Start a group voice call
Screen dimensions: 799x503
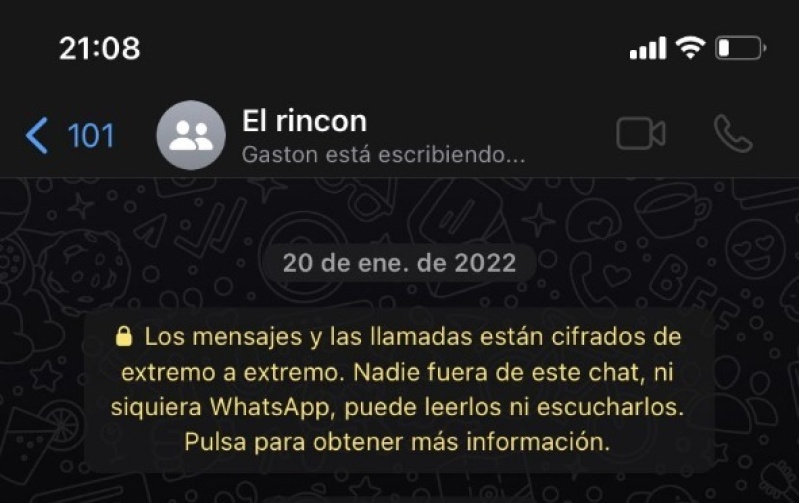coord(733,134)
